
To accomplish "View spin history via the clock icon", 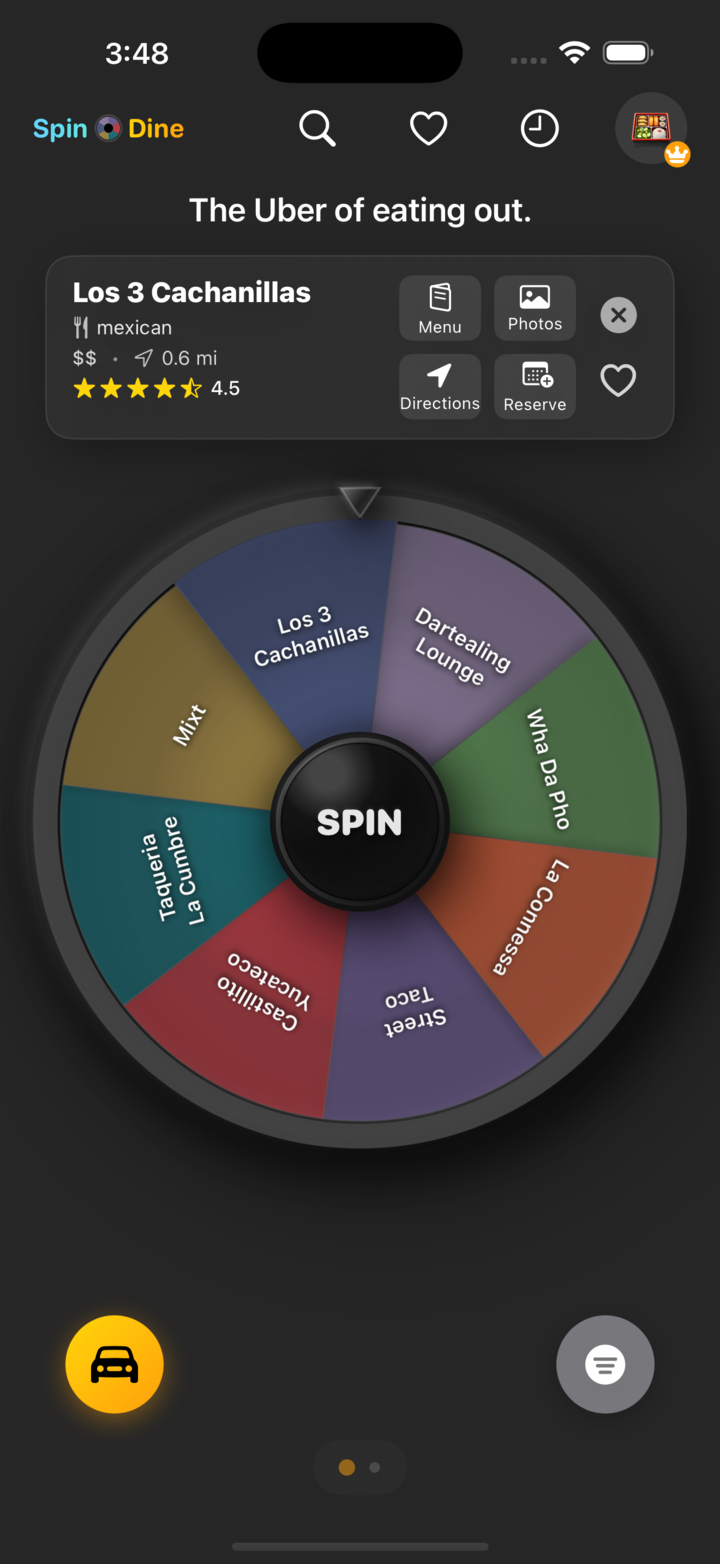I will coord(539,128).
